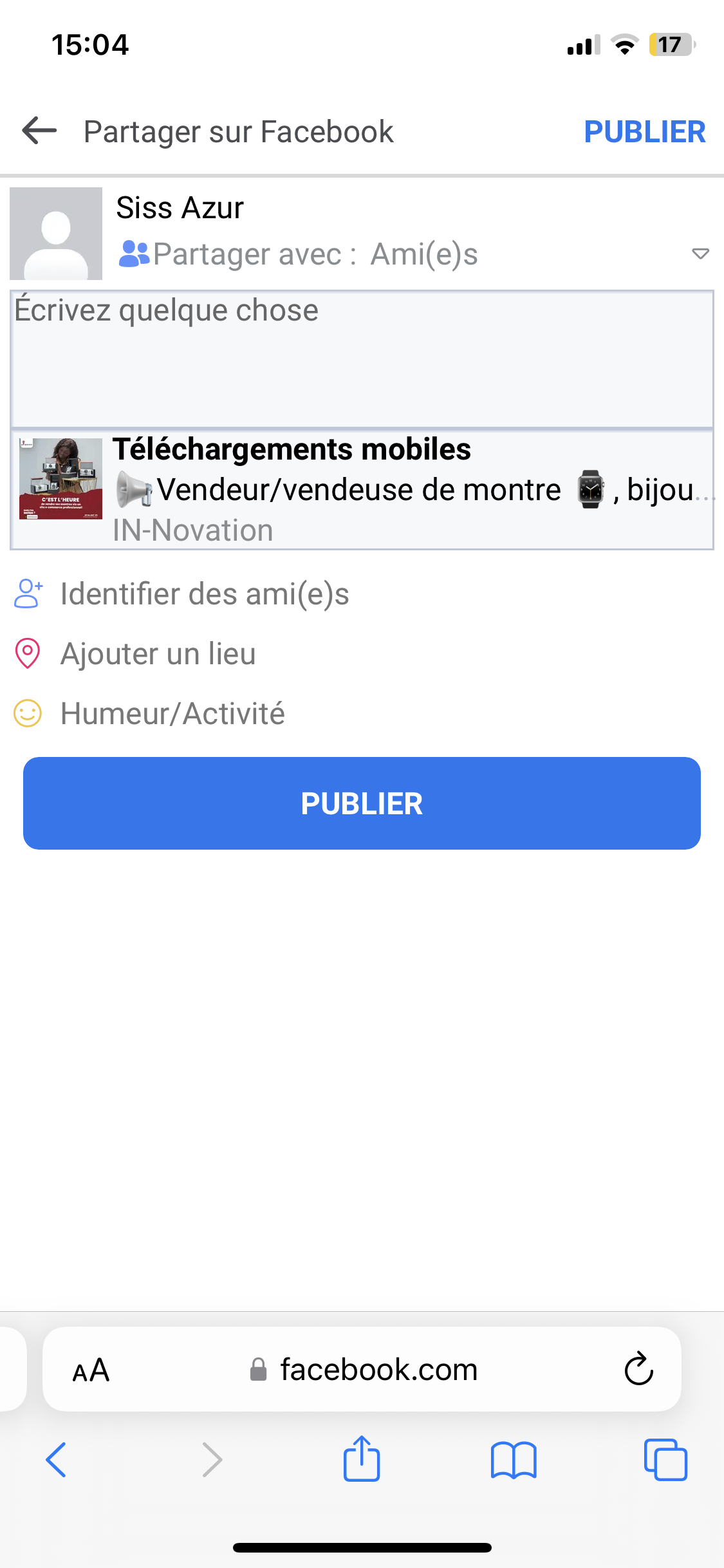
Task: Show open Safari tabs
Action: click(665, 1459)
